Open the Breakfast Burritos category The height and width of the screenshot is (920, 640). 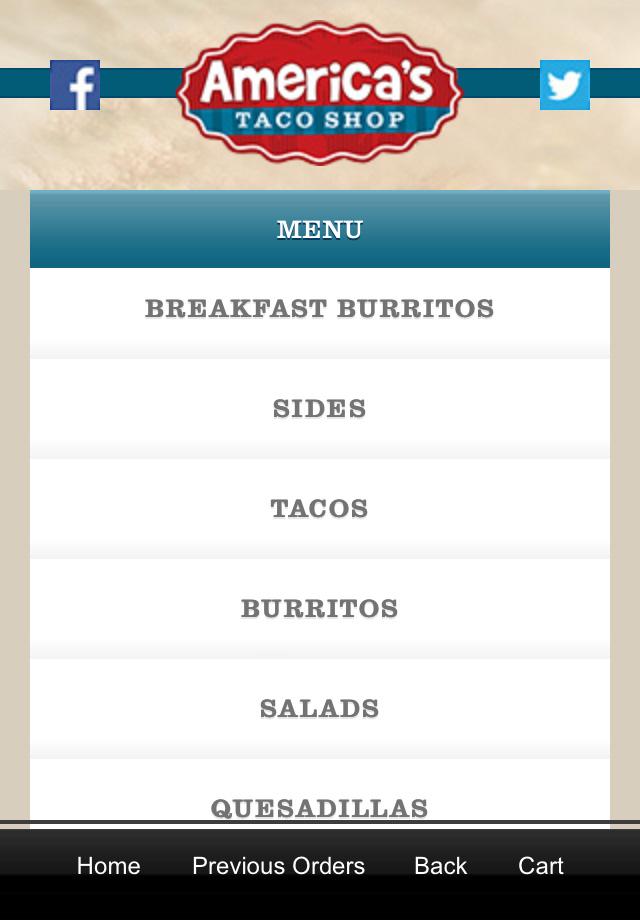coord(320,309)
